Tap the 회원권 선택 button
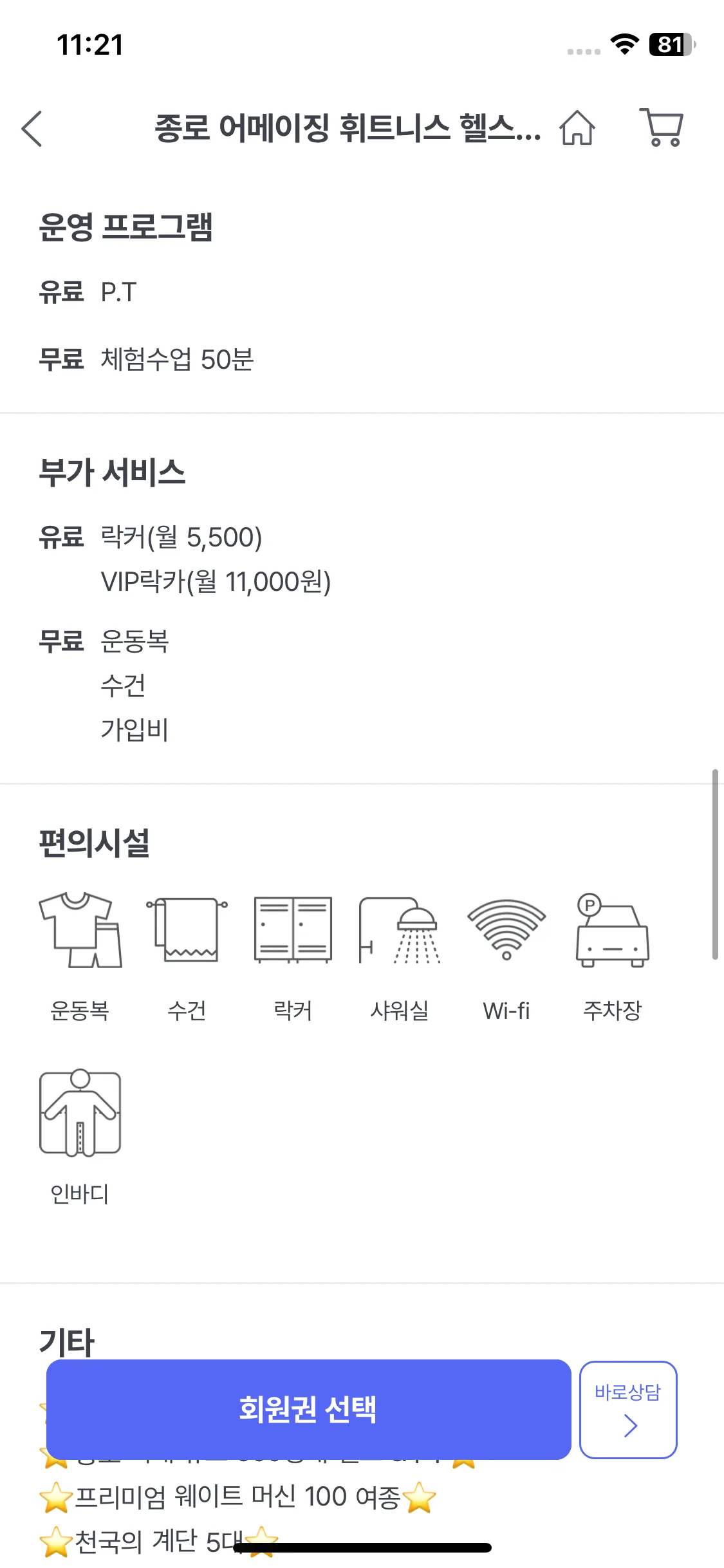This screenshot has height=1568, width=724. click(x=308, y=1409)
